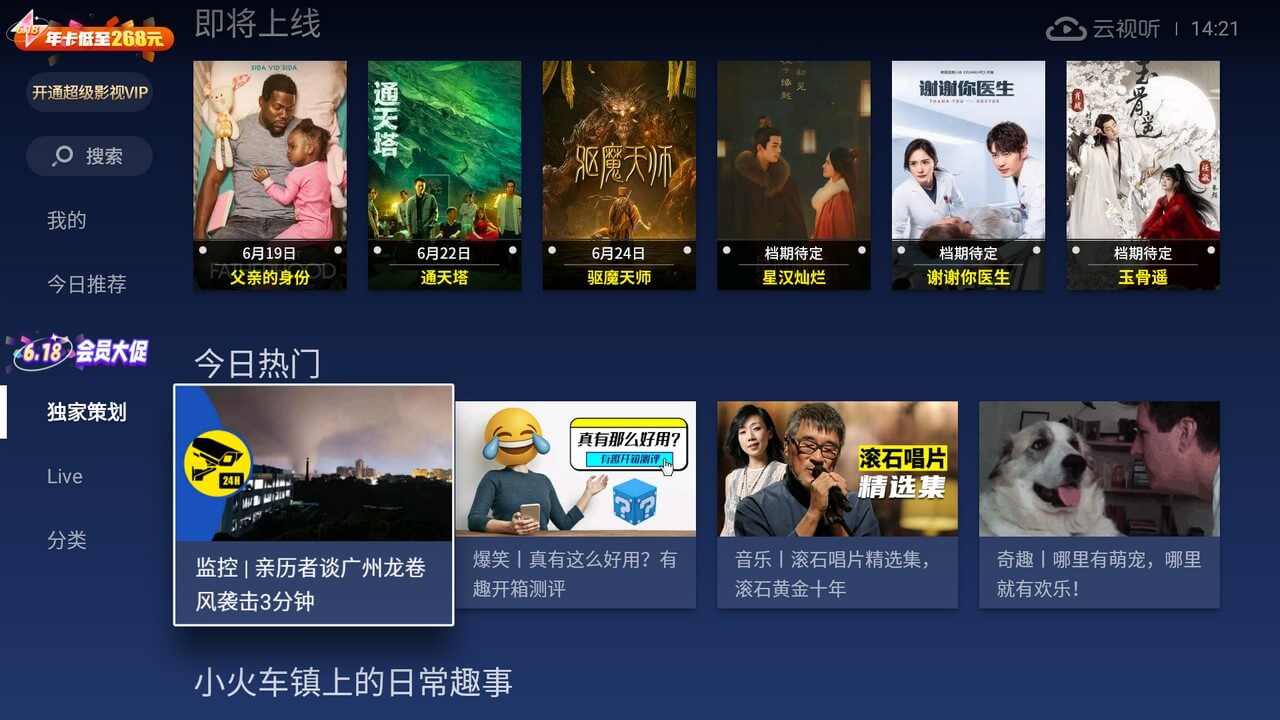Open the 6.18 会员大促 section
The height and width of the screenshot is (720, 1280).
(x=80, y=351)
